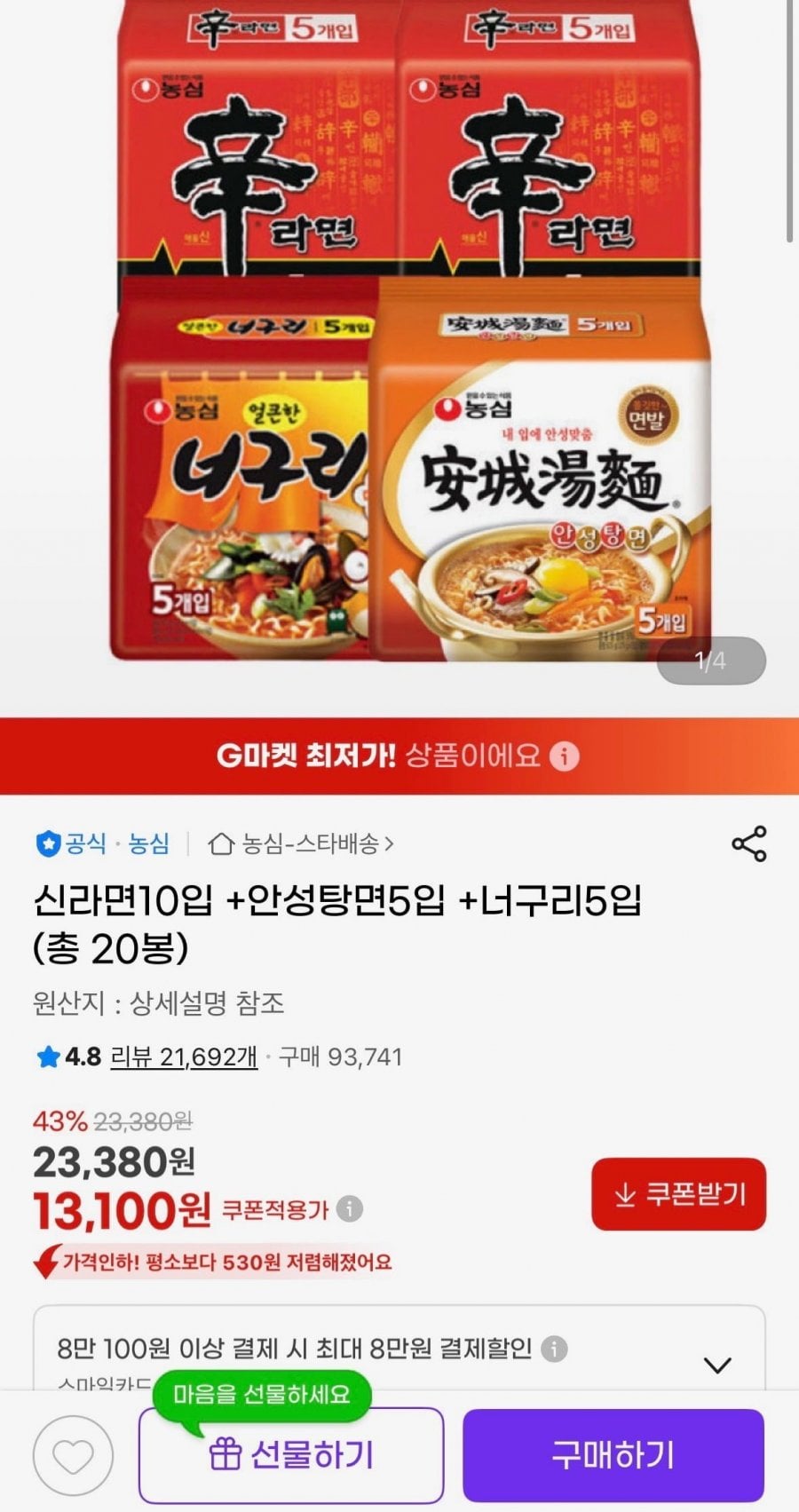The width and height of the screenshot is (799, 1512).
Task: Tap the 쿠폰받기 coupon button
Action: [x=678, y=1194]
